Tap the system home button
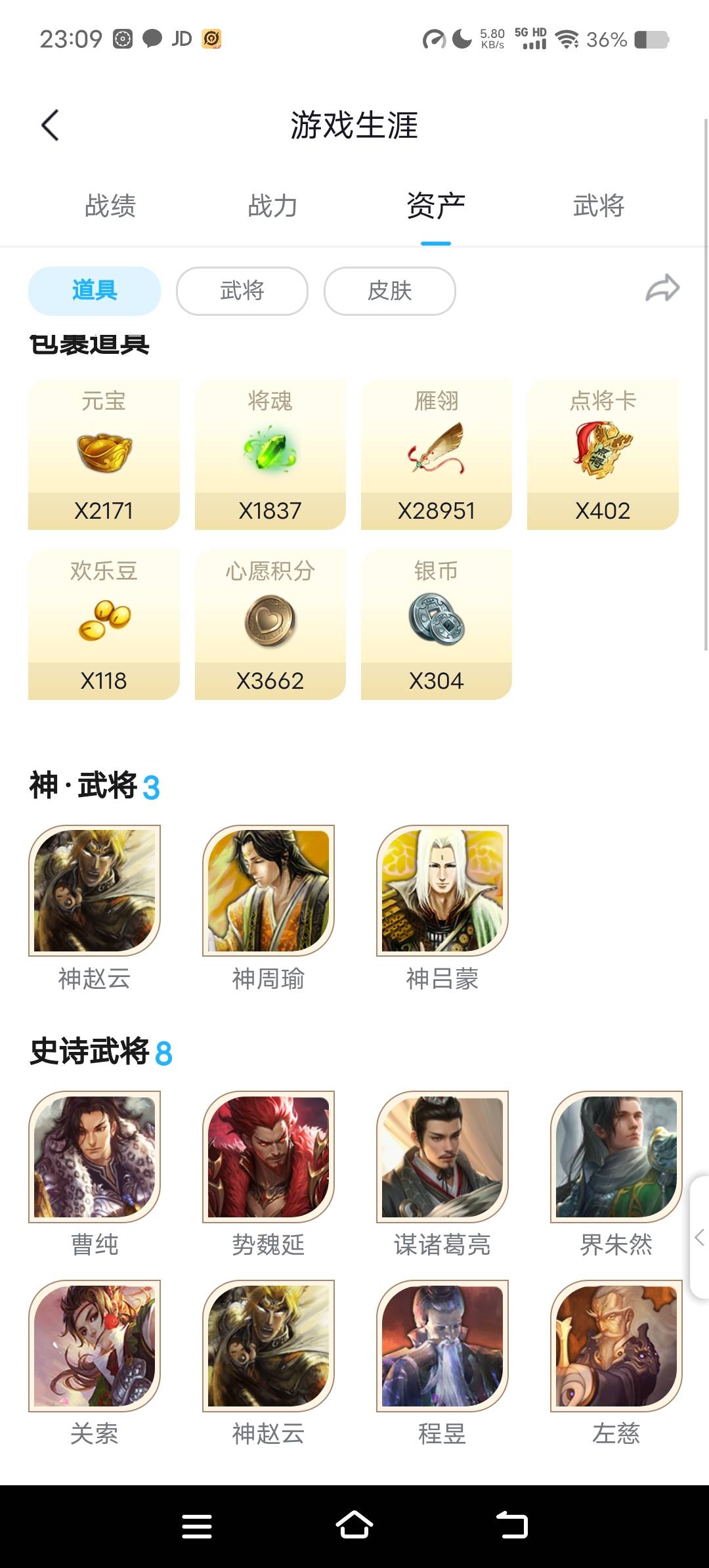Image resolution: width=709 pixels, height=1568 pixels. coord(354,1525)
